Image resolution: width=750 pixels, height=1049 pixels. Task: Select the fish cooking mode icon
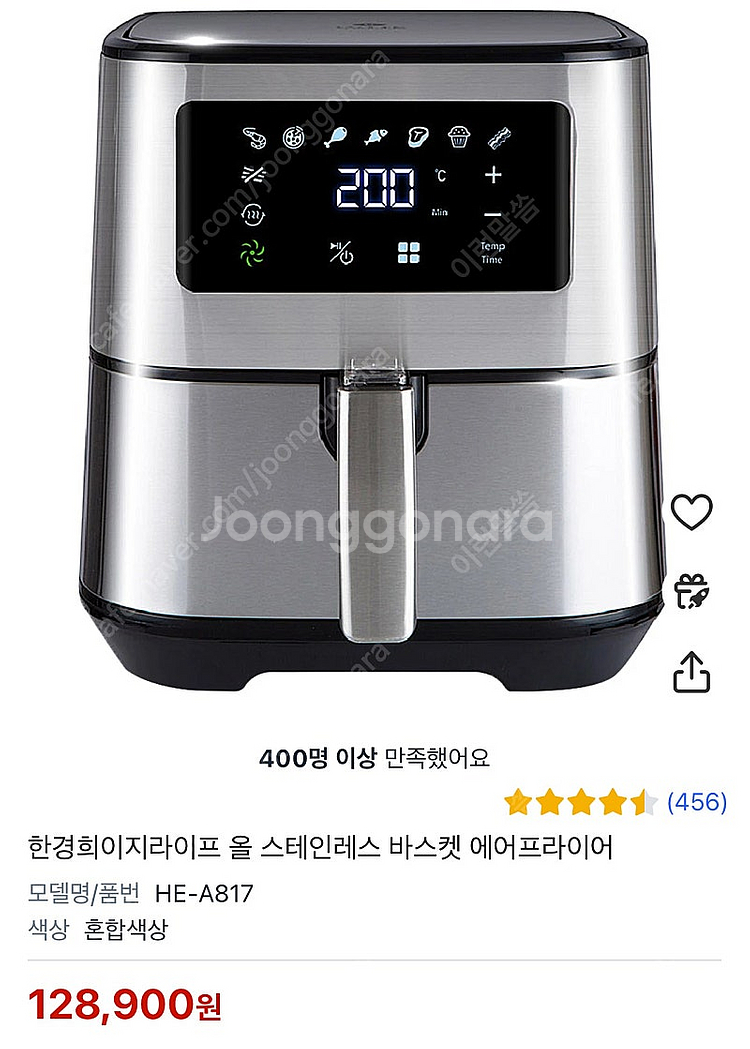[x=374, y=137]
